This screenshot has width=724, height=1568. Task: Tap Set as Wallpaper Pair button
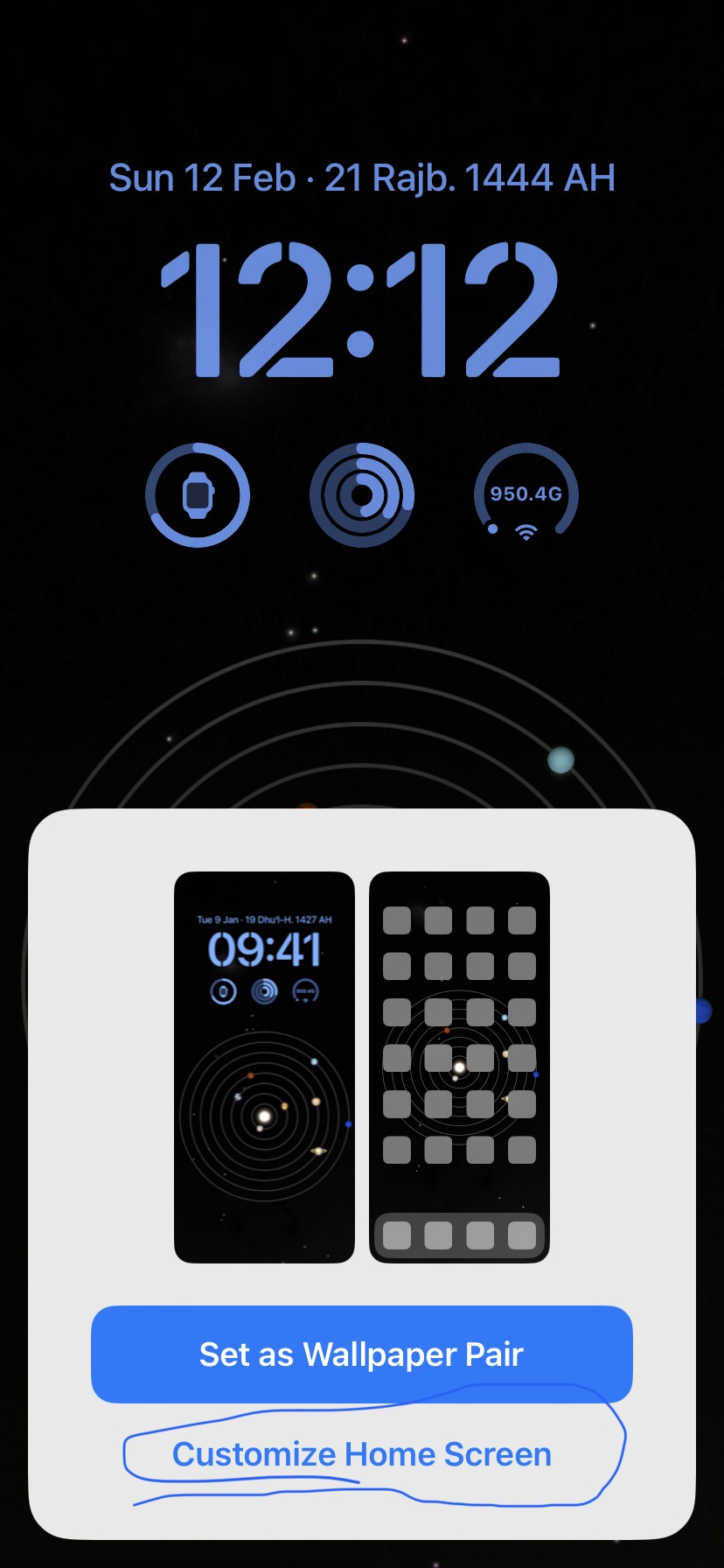click(361, 1354)
